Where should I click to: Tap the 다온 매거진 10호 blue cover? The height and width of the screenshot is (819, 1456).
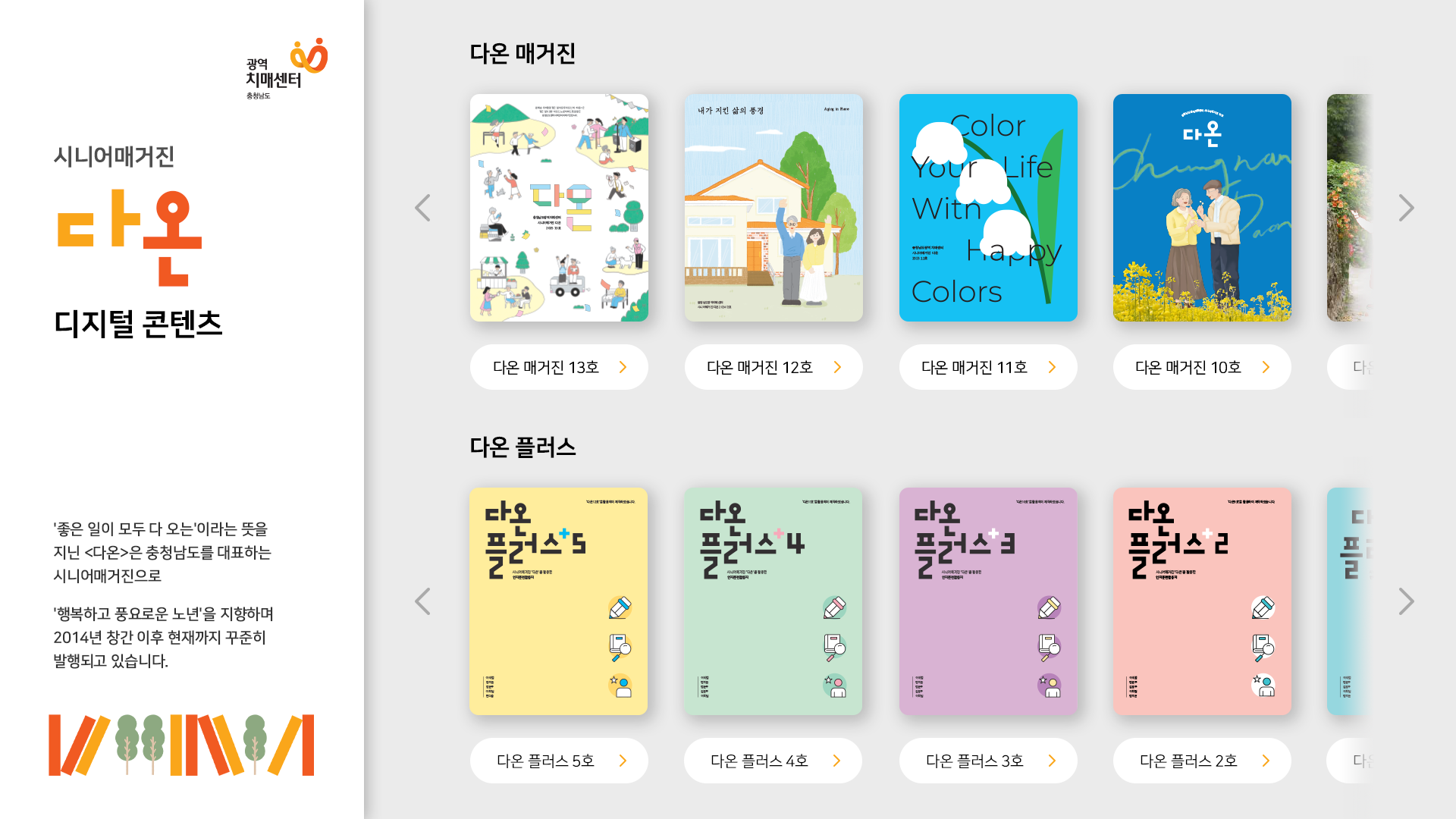1201,208
